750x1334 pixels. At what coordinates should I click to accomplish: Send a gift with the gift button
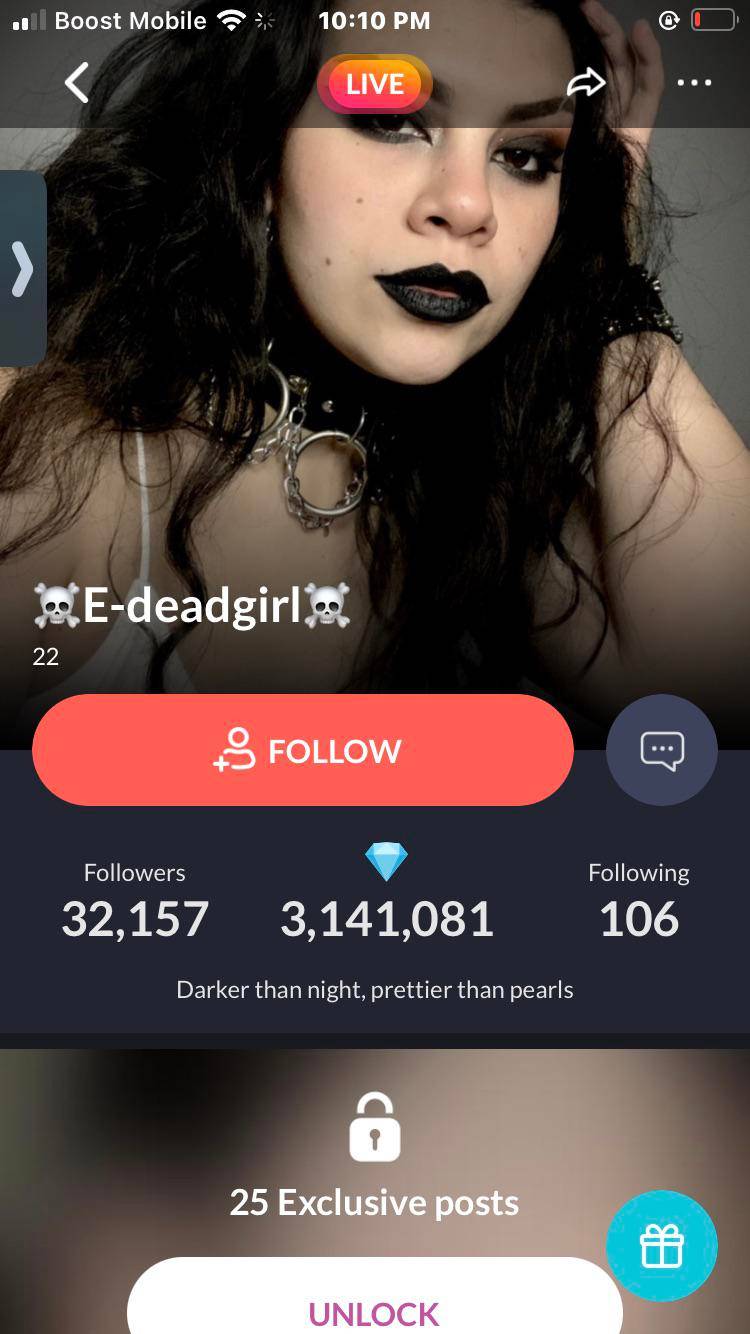[x=661, y=1246]
